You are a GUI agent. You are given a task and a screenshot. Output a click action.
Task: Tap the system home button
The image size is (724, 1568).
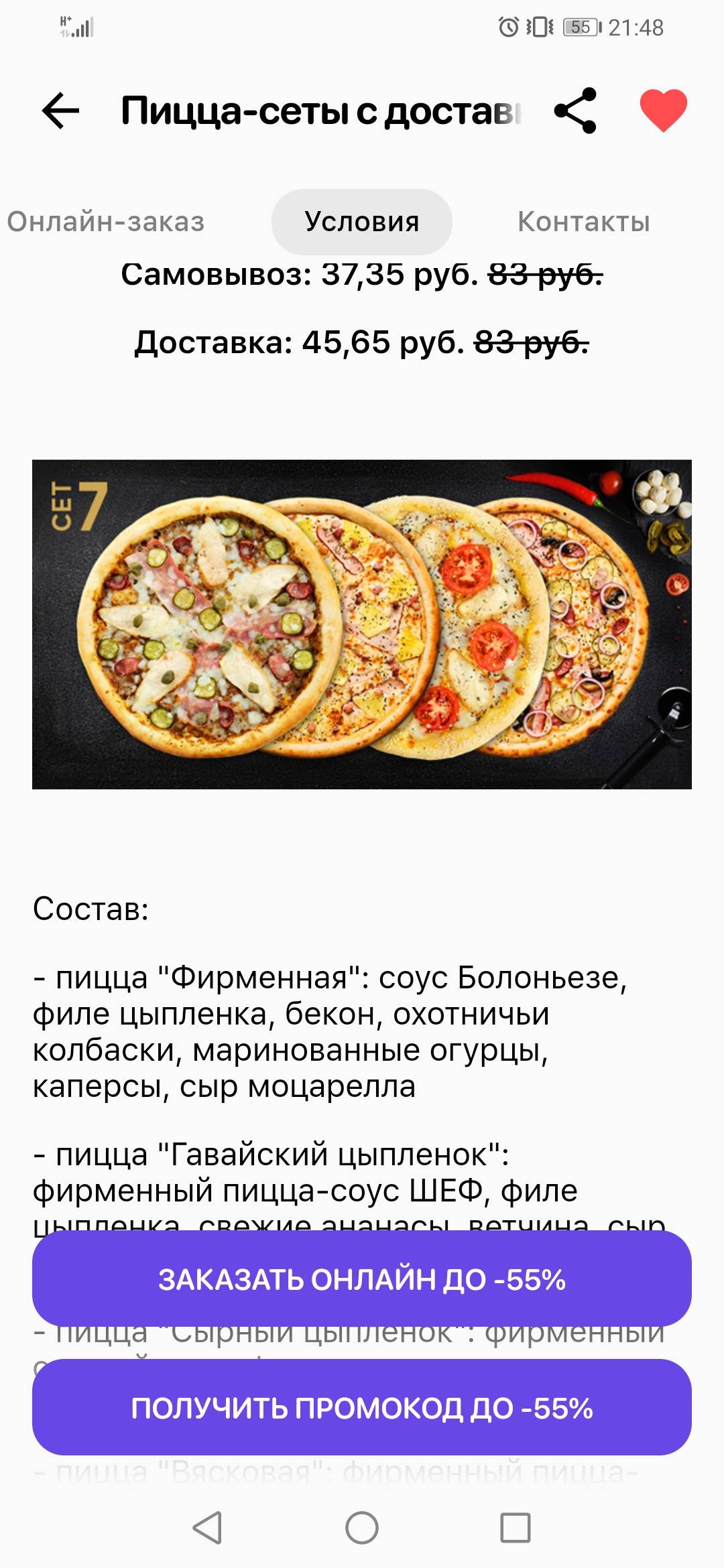tap(361, 1528)
